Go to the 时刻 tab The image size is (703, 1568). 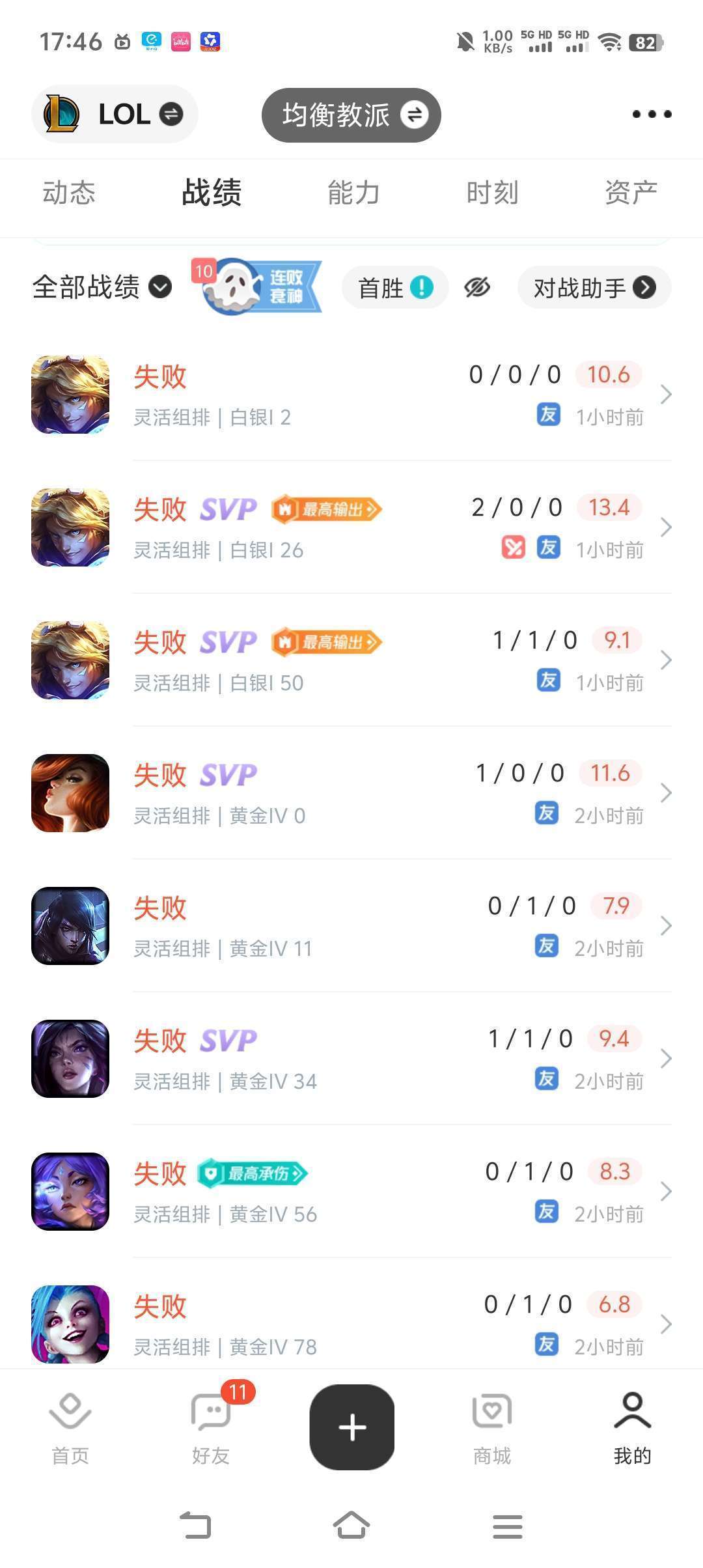pyautogui.click(x=493, y=193)
